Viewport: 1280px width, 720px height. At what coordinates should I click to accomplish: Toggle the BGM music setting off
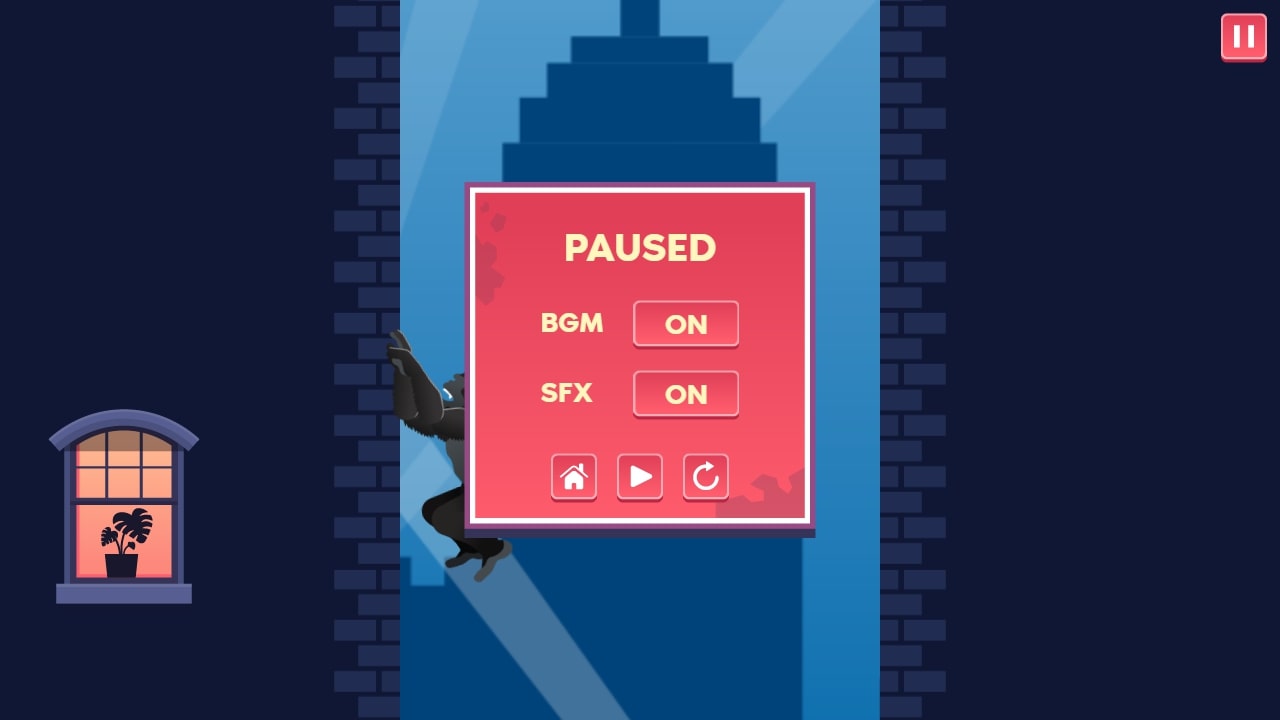click(685, 324)
